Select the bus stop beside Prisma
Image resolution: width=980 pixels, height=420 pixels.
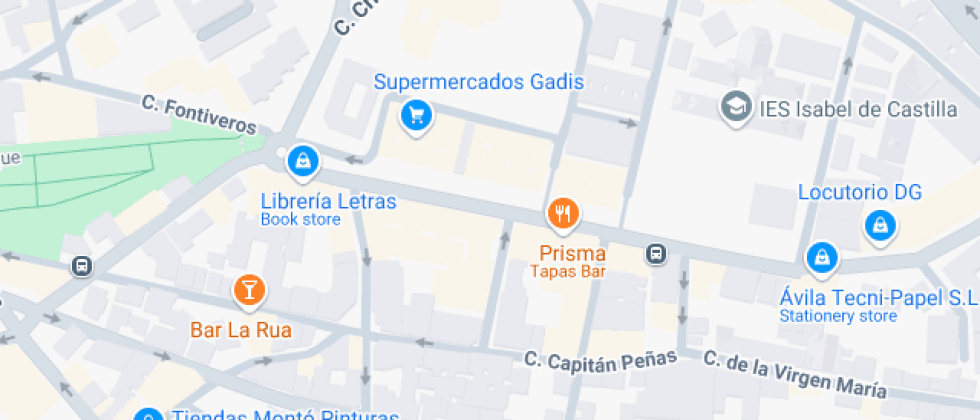click(x=656, y=253)
